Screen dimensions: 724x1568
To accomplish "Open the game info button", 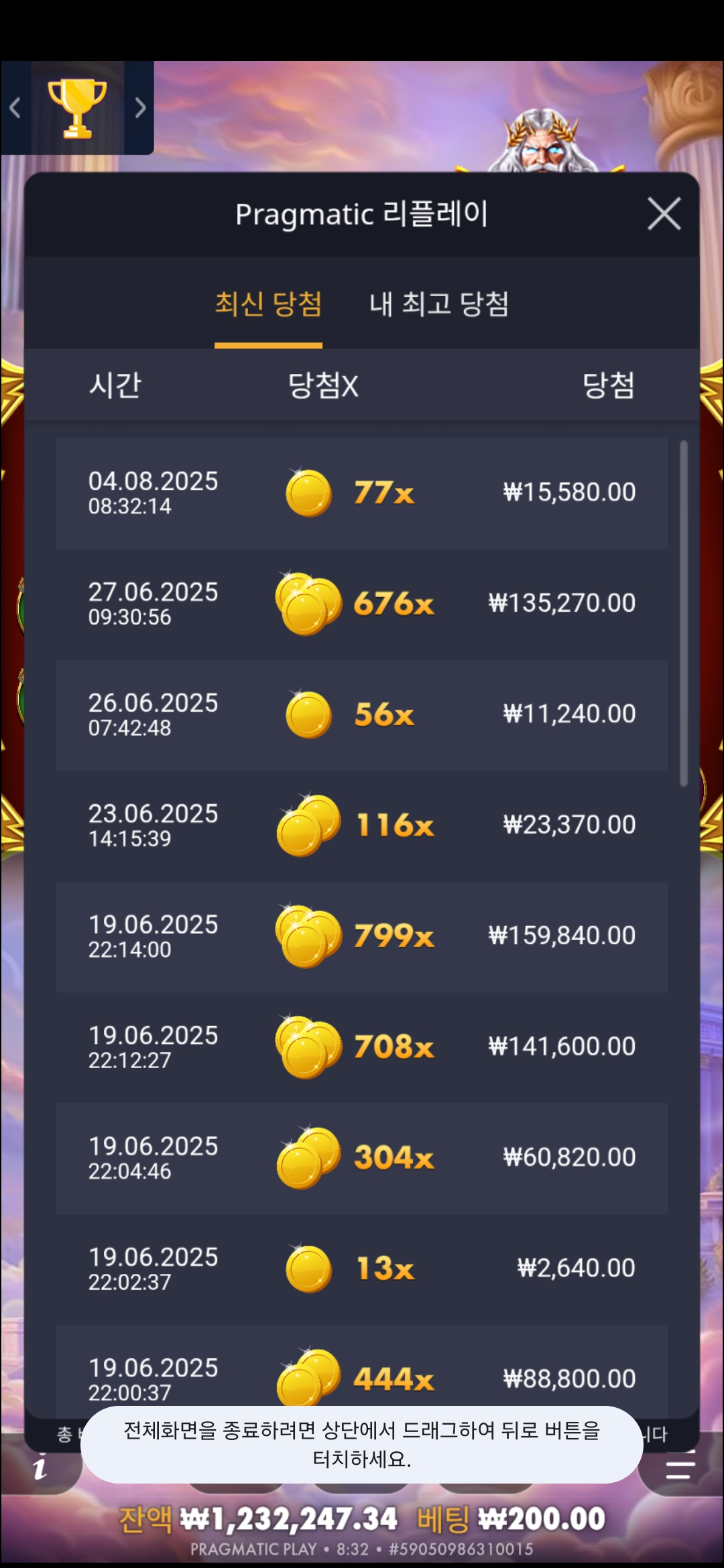I will click(40, 1467).
